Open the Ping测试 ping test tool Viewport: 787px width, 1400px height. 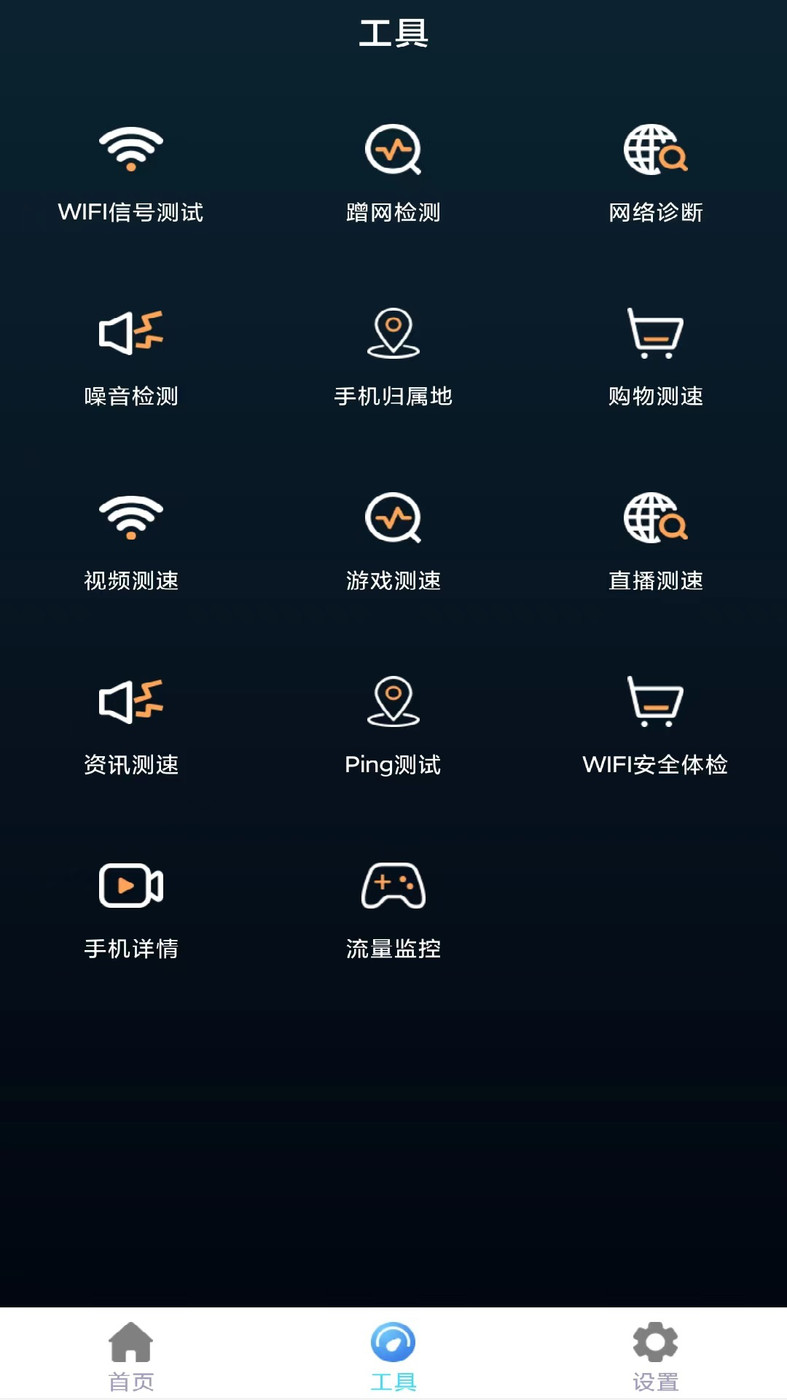[x=393, y=725]
